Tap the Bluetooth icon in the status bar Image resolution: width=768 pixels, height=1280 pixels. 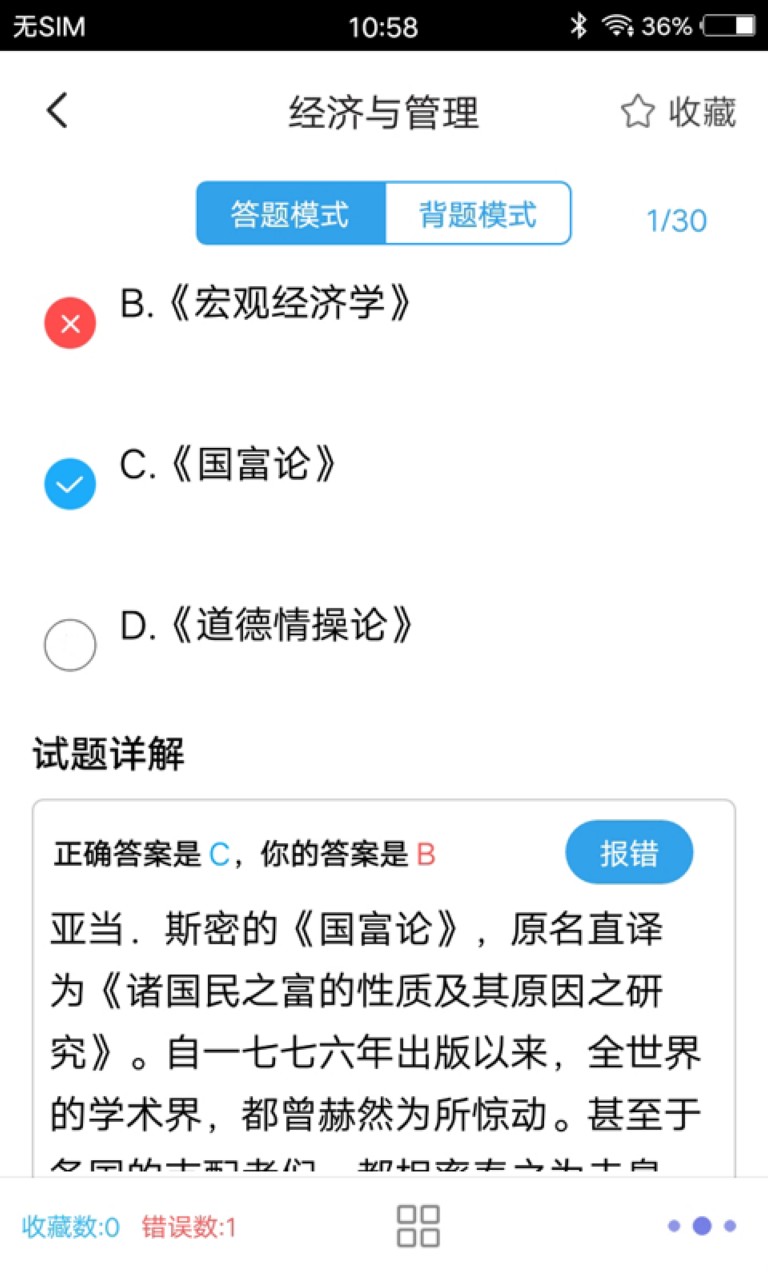[x=578, y=27]
